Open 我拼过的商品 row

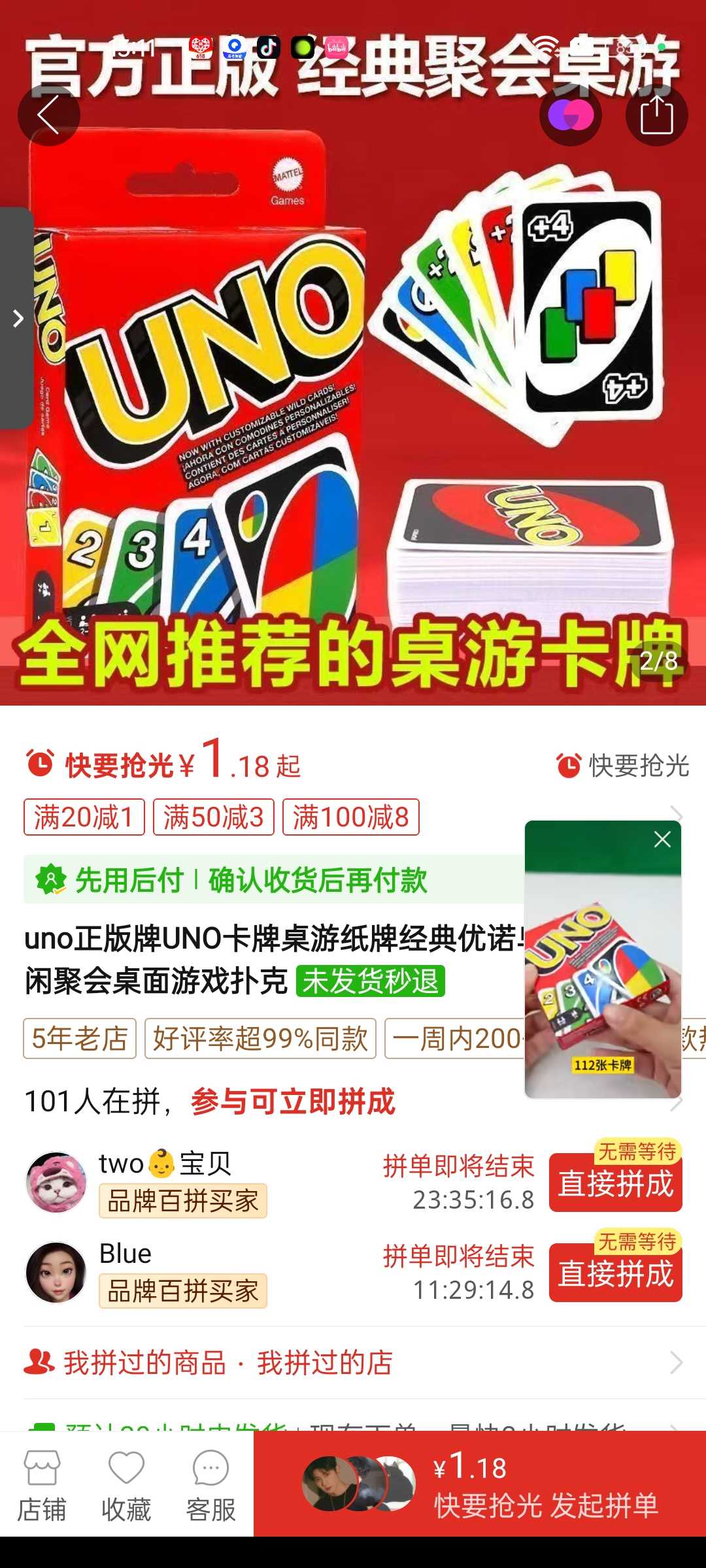tap(145, 1363)
